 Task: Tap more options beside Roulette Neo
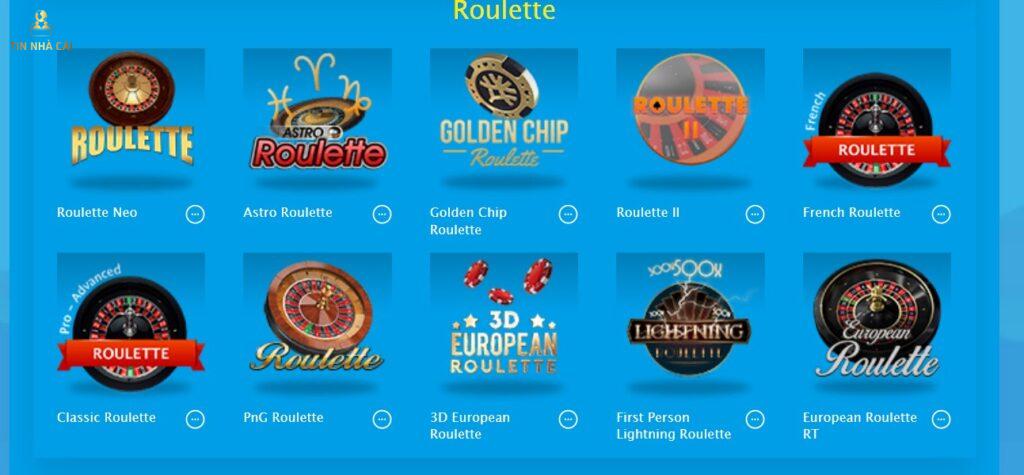pyautogui.click(x=195, y=214)
